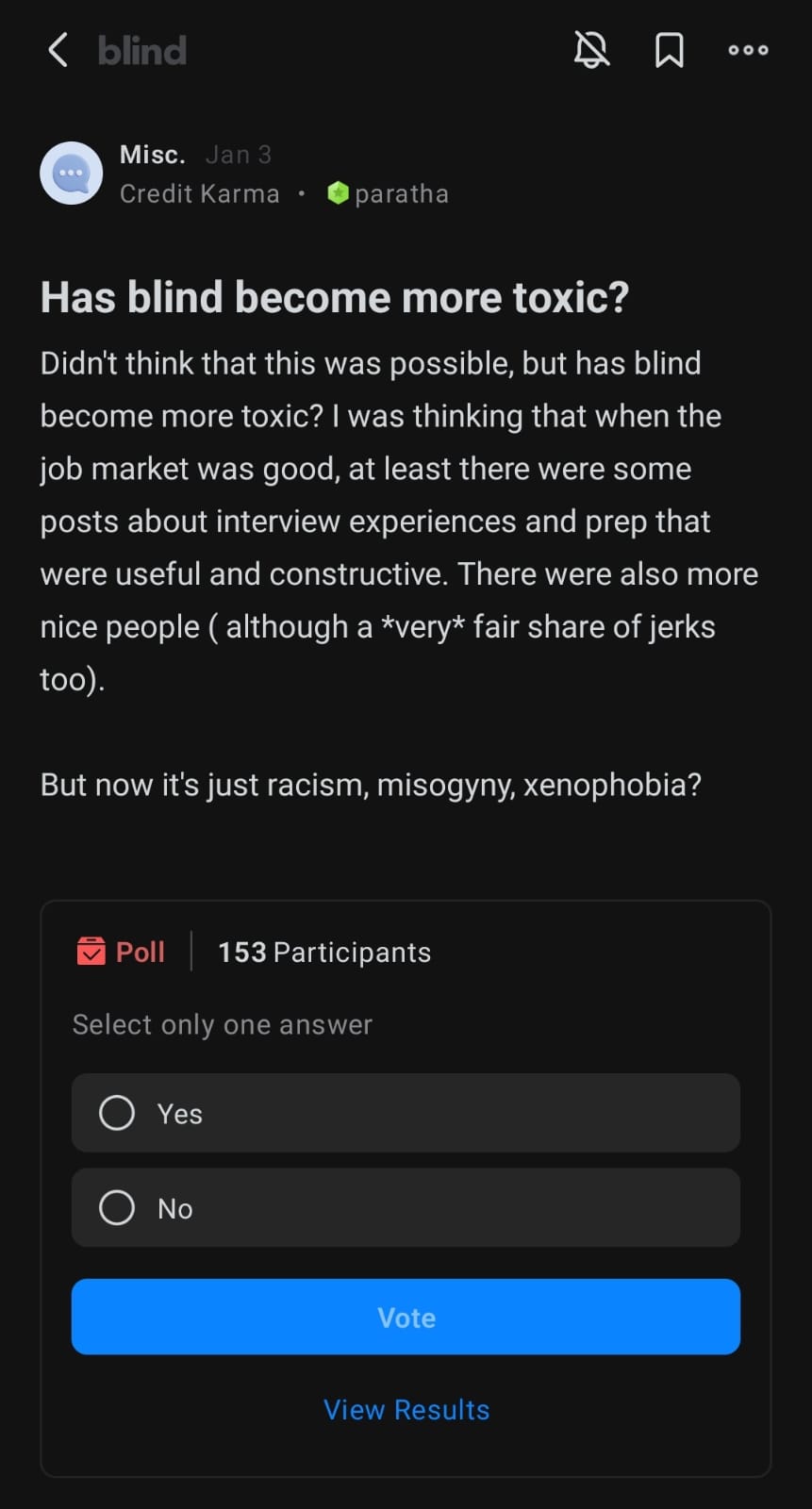Open the three-dot overflow menu

coord(749,50)
